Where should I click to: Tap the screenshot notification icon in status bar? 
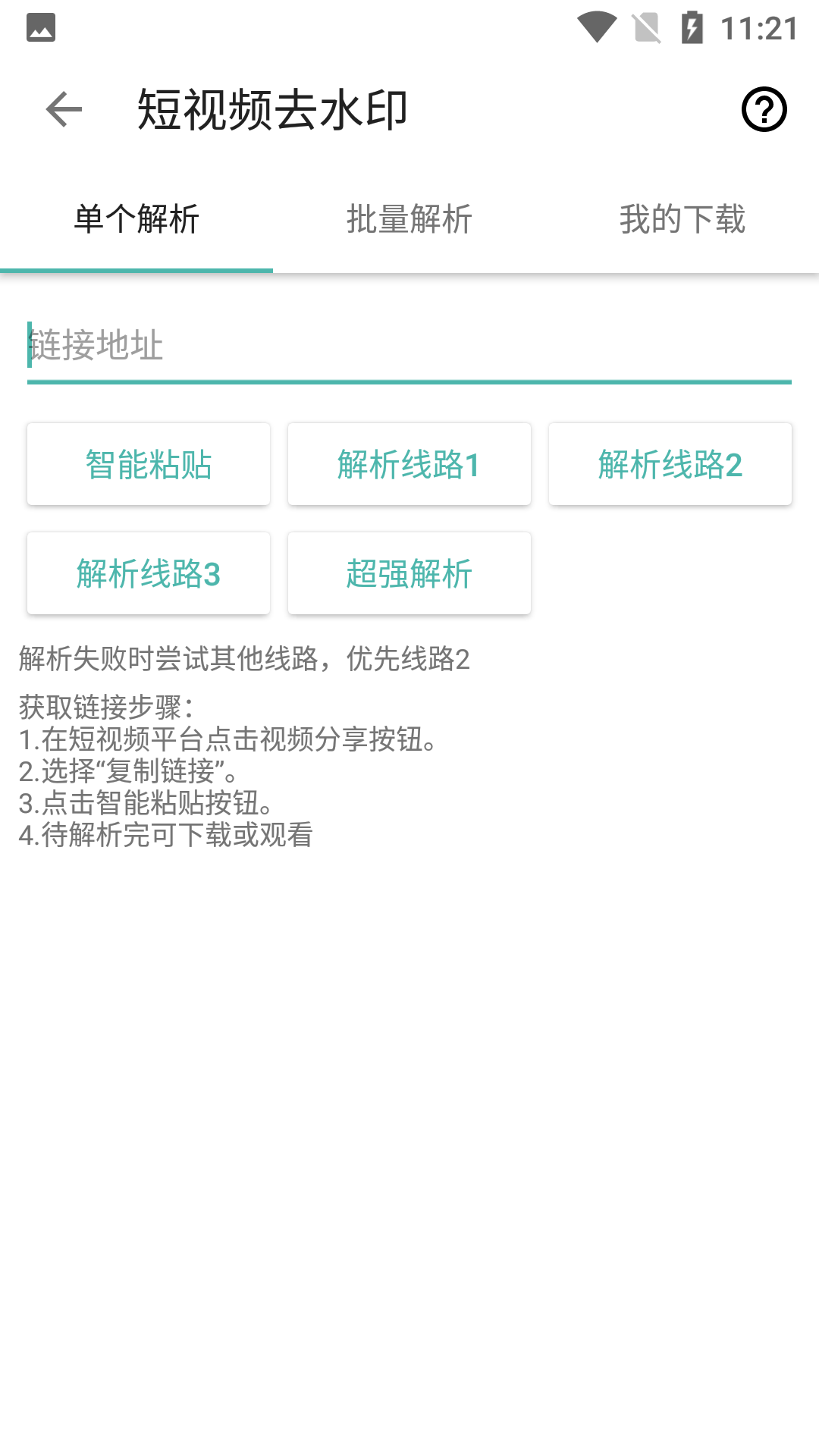[x=40, y=26]
